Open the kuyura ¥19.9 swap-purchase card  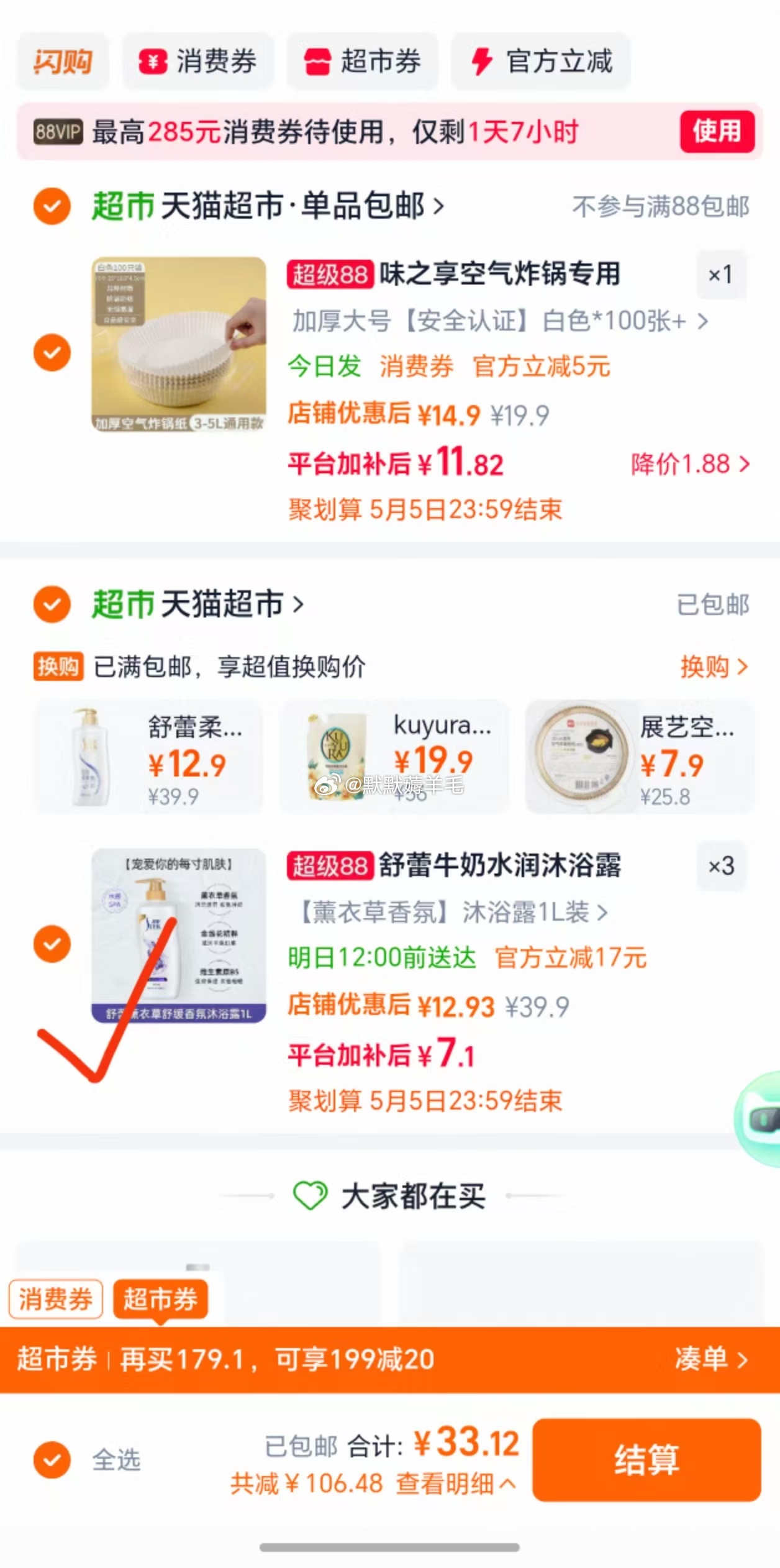point(394,756)
